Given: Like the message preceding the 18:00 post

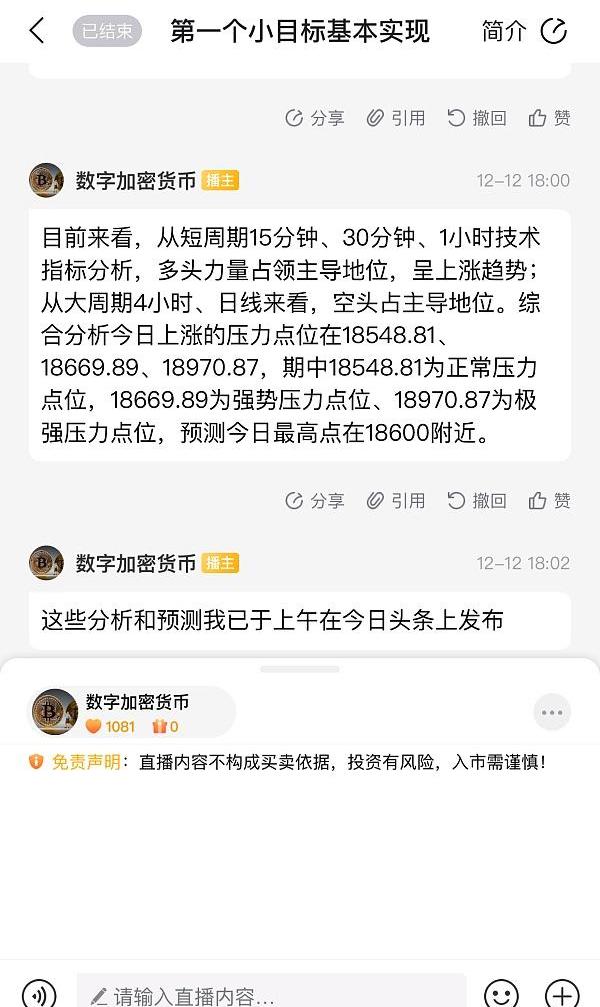Looking at the screenshot, I should pos(550,118).
